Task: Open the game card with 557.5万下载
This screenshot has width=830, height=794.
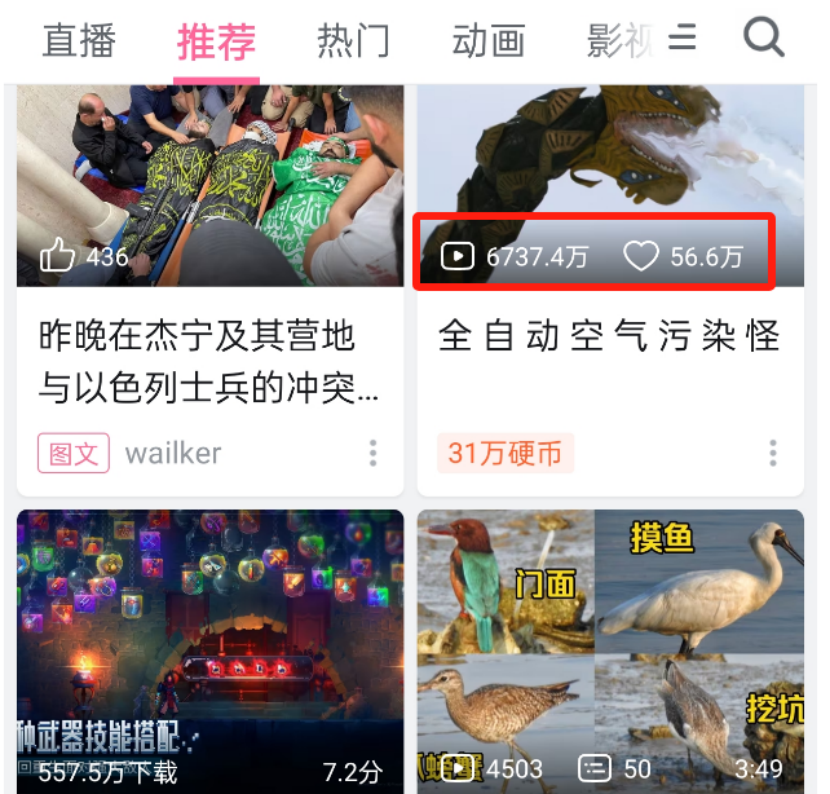Action: (210, 650)
